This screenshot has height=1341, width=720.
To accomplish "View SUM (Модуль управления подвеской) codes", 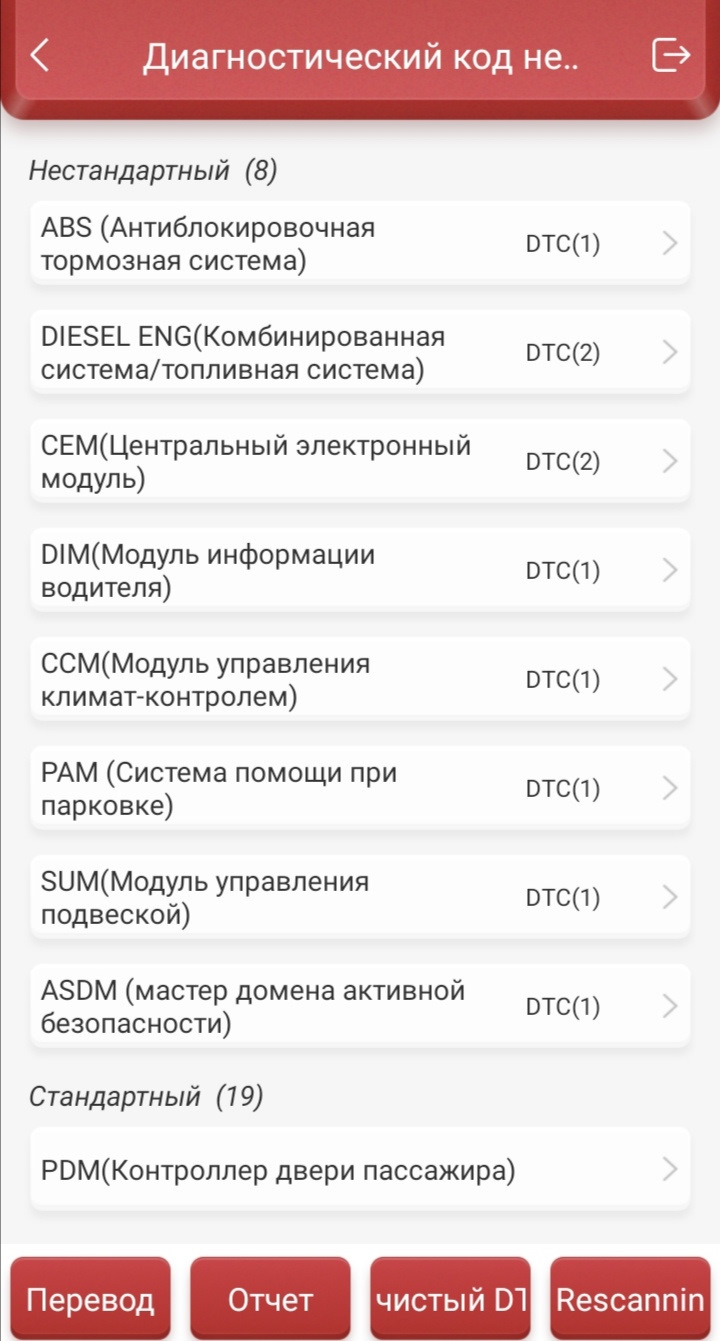I will tap(360, 898).
